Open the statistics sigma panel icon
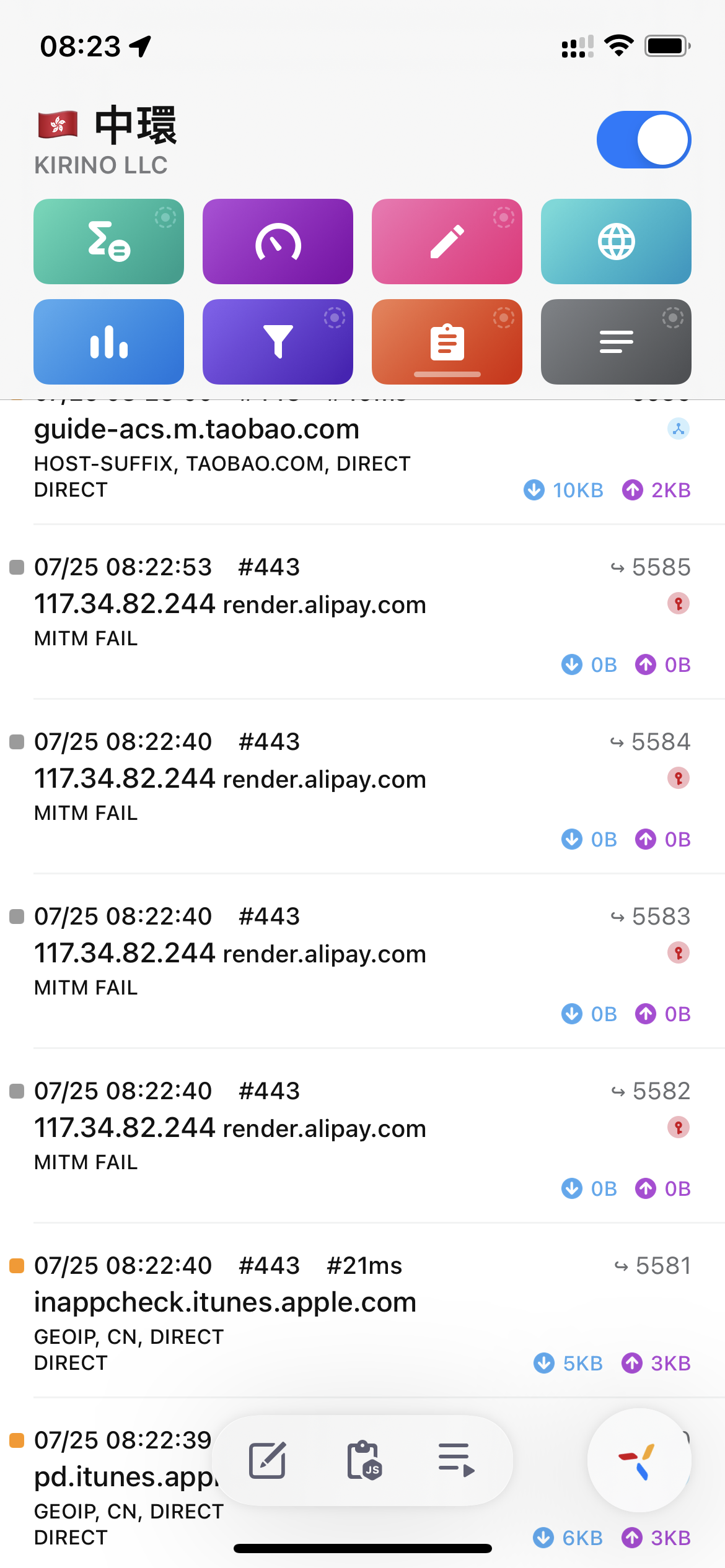 coord(108,241)
